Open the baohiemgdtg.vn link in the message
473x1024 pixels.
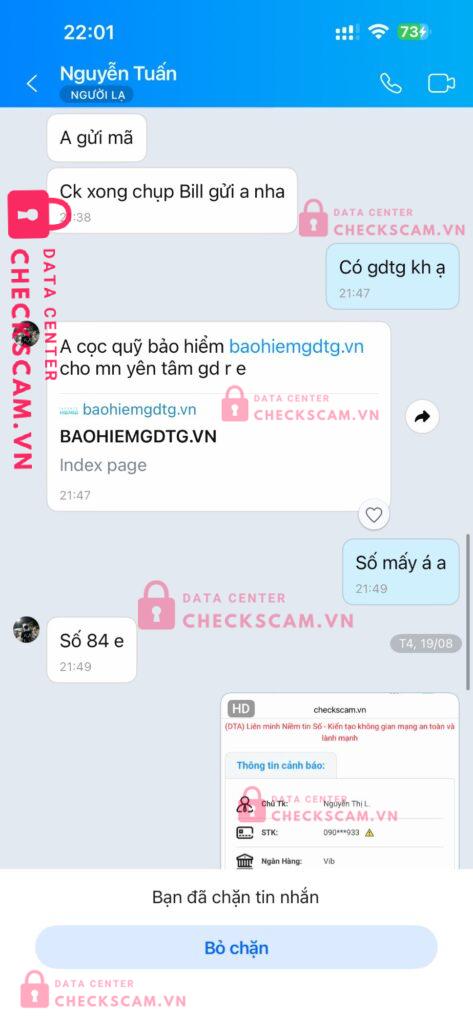[296, 347]
